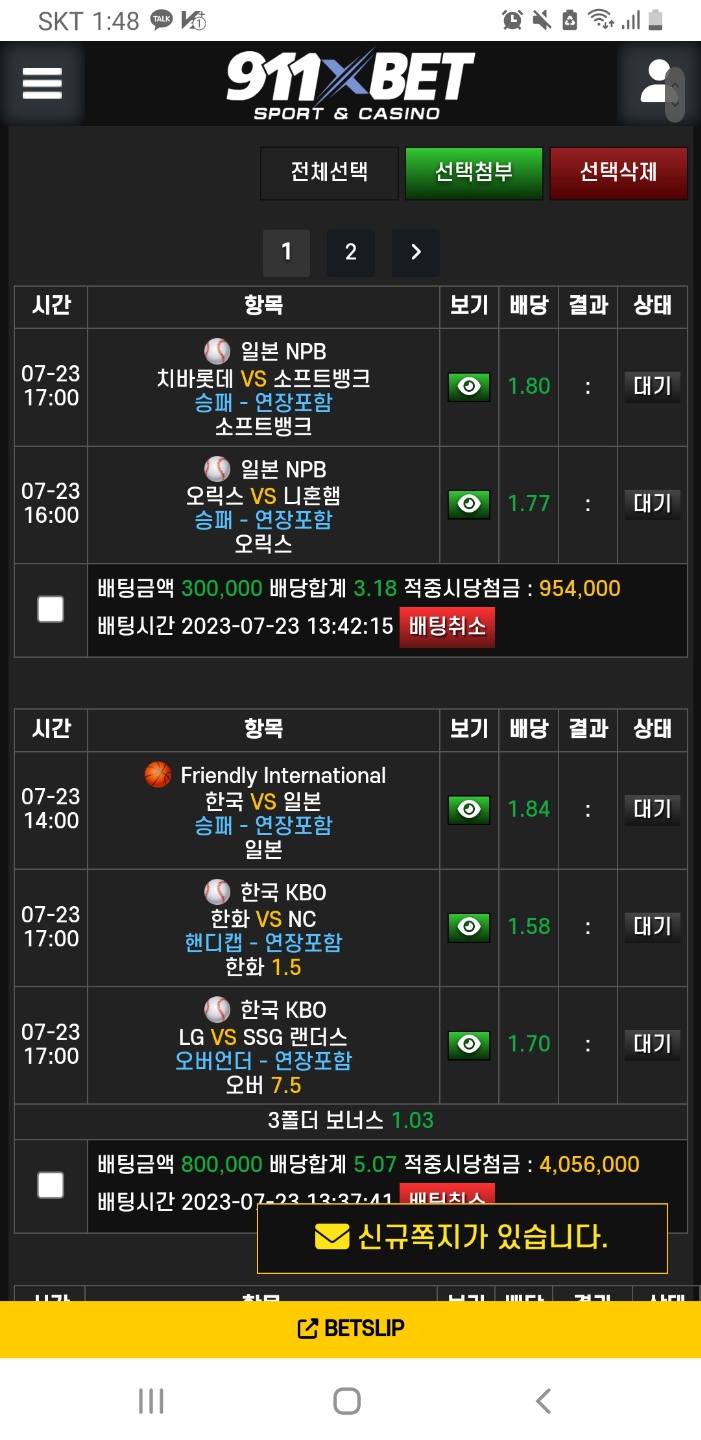Go to page 2
Image resolution: width=701 pixels, height=1440 pixels.
tap(350, 253)
